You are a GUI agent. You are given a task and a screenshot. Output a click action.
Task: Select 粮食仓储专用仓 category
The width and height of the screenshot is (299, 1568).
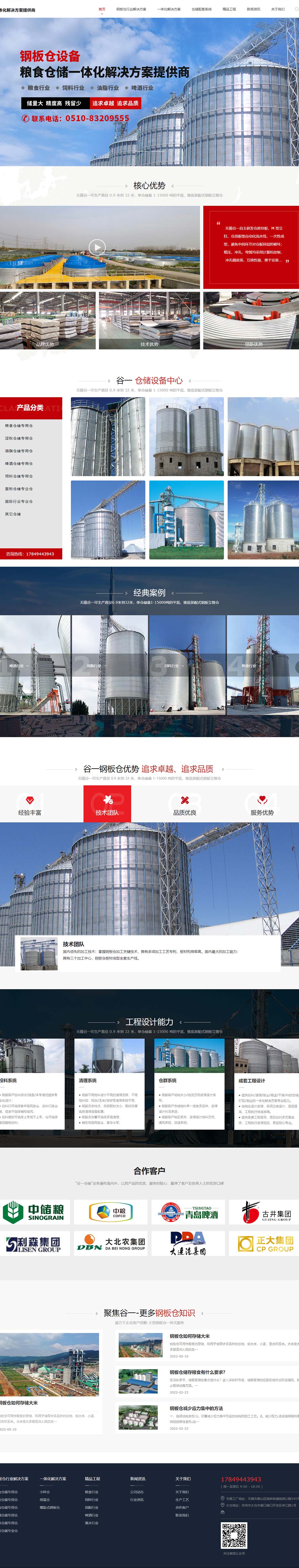tap(19, 425)
